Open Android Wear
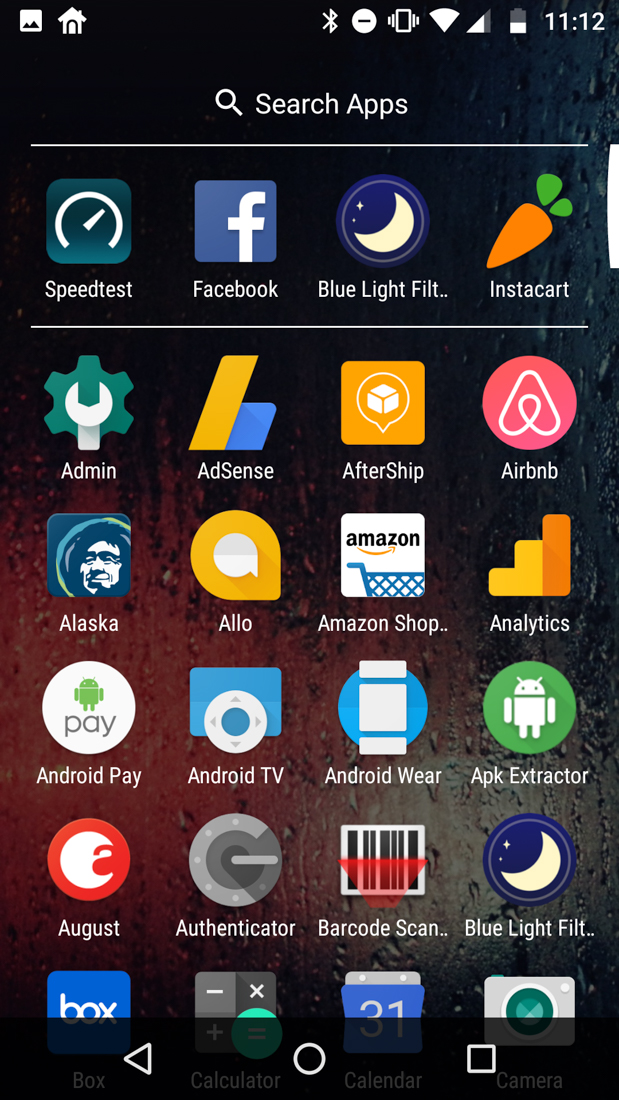Image resolution: width=619 pixels, height=1100 pixels. [x=383, y=708]
